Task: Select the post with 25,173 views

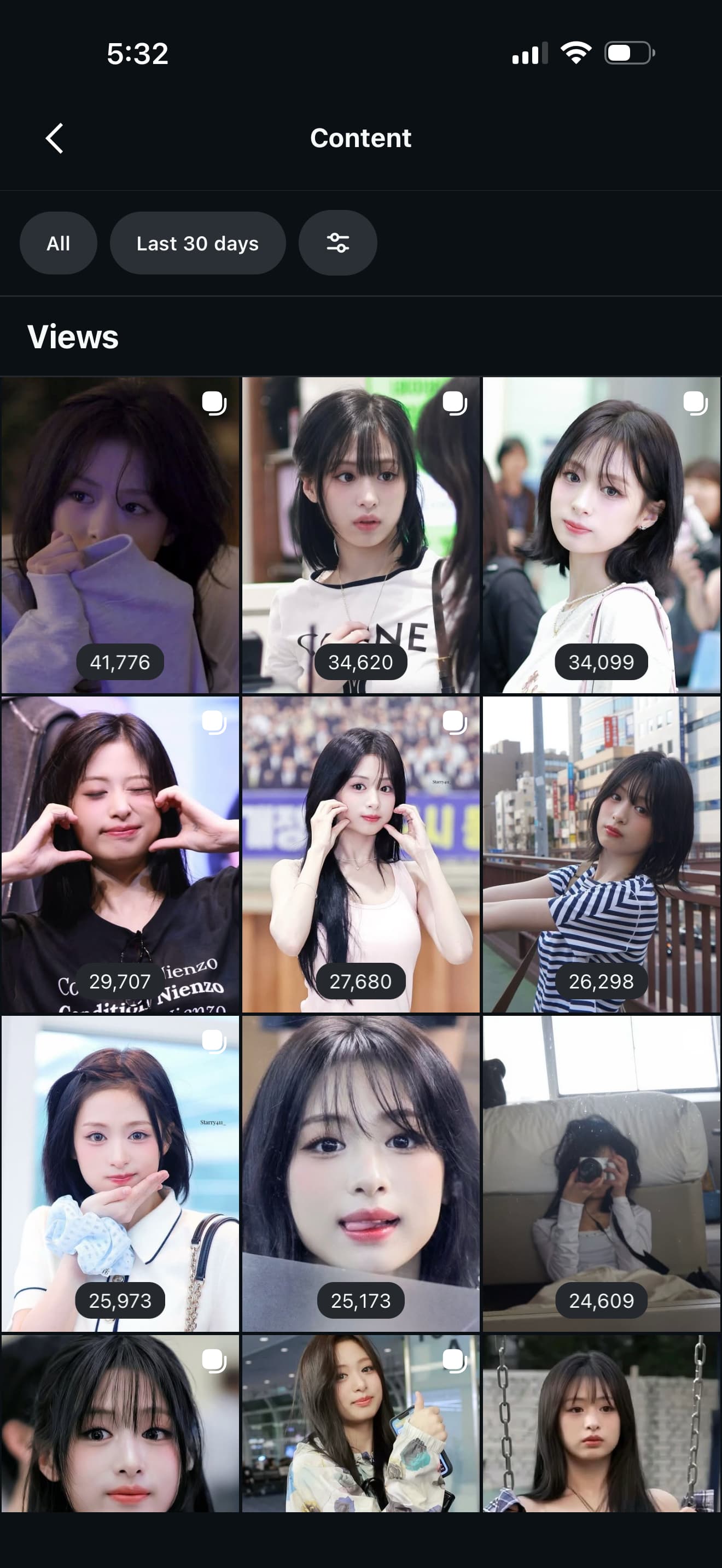Action: pyautogui.click(x=360, y=1174)
